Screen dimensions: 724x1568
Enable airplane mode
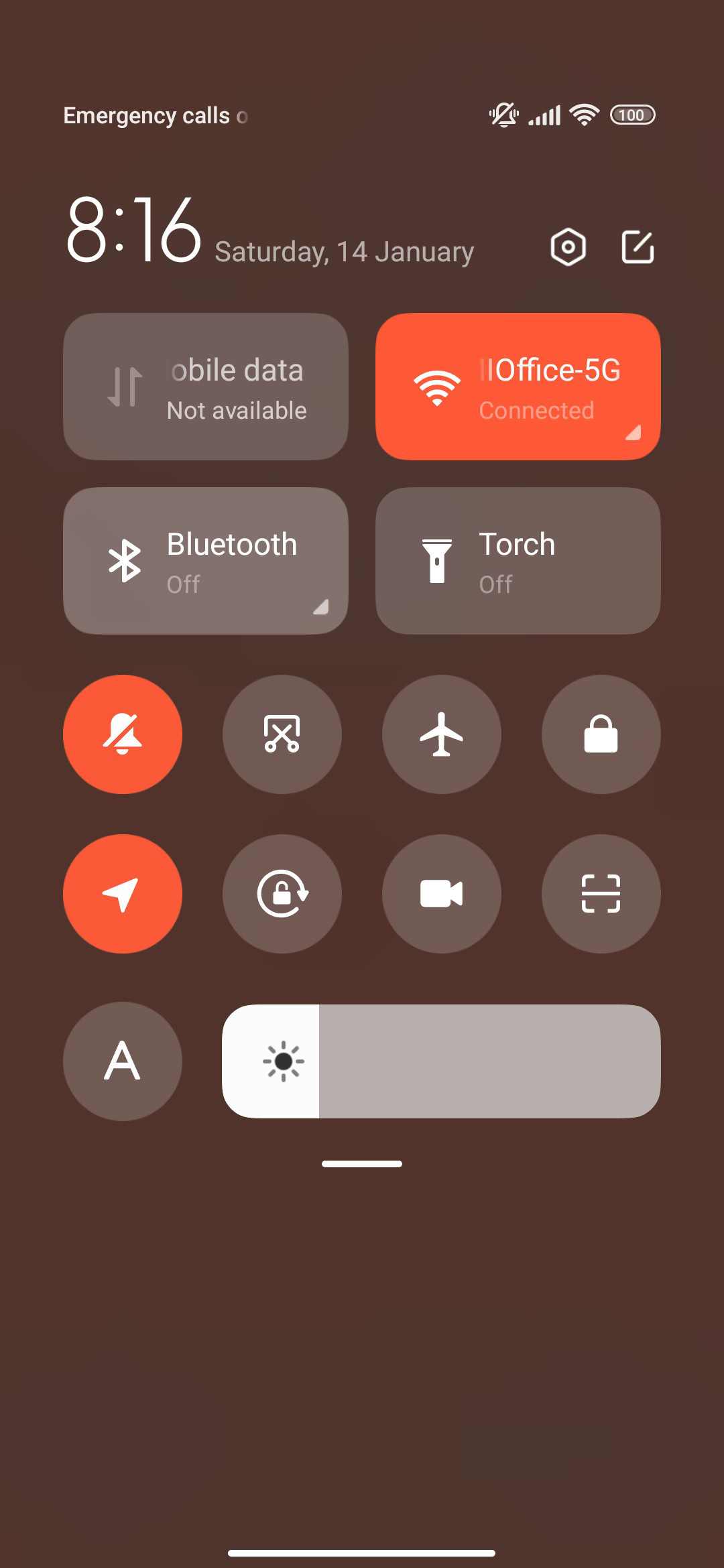coord(442,734)
